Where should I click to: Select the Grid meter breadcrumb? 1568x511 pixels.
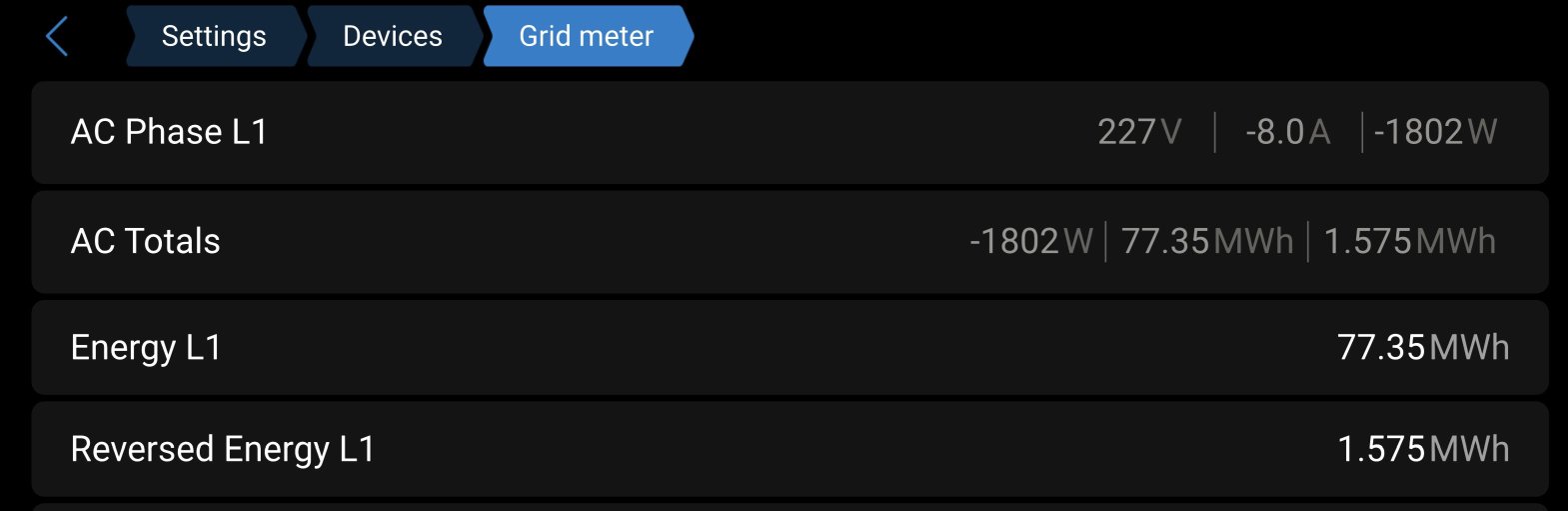pos(587,37)
